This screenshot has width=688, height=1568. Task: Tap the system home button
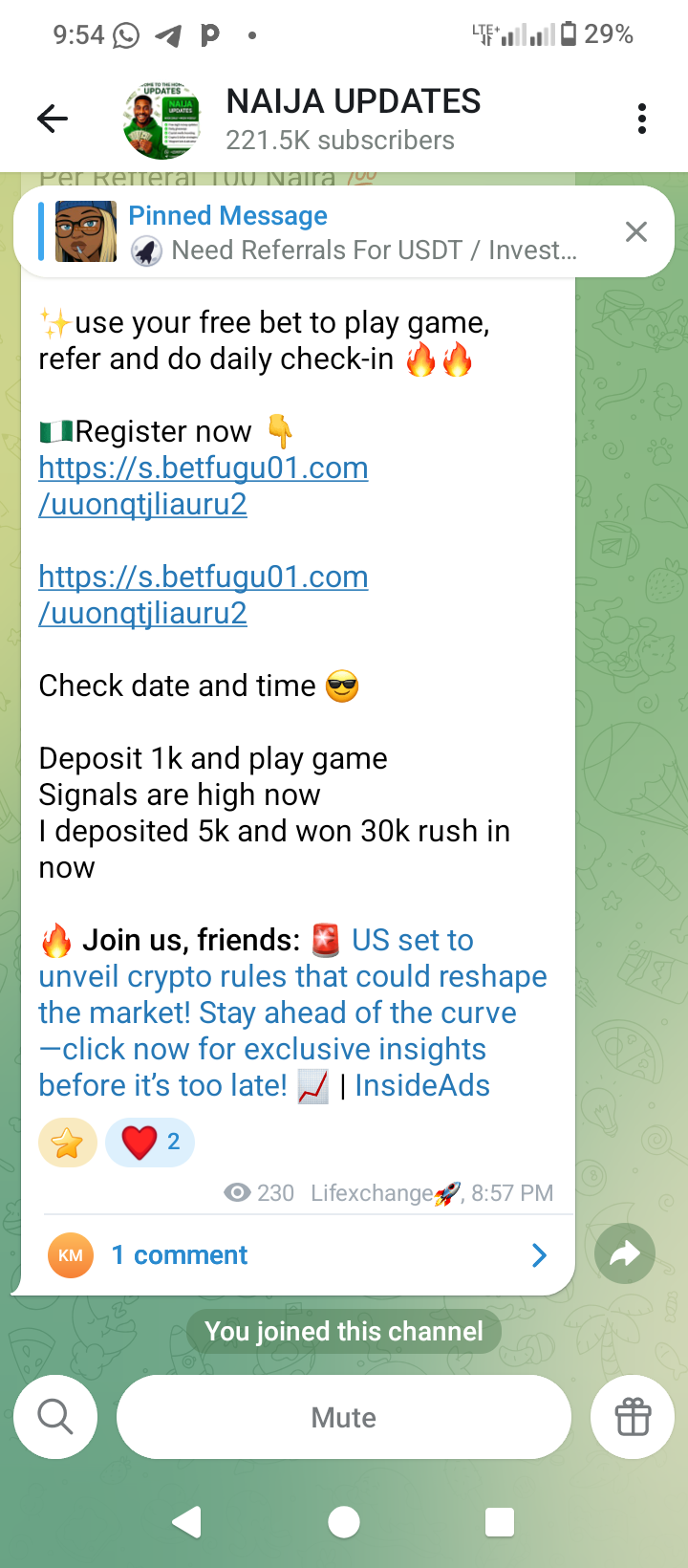coord(344,1521)
